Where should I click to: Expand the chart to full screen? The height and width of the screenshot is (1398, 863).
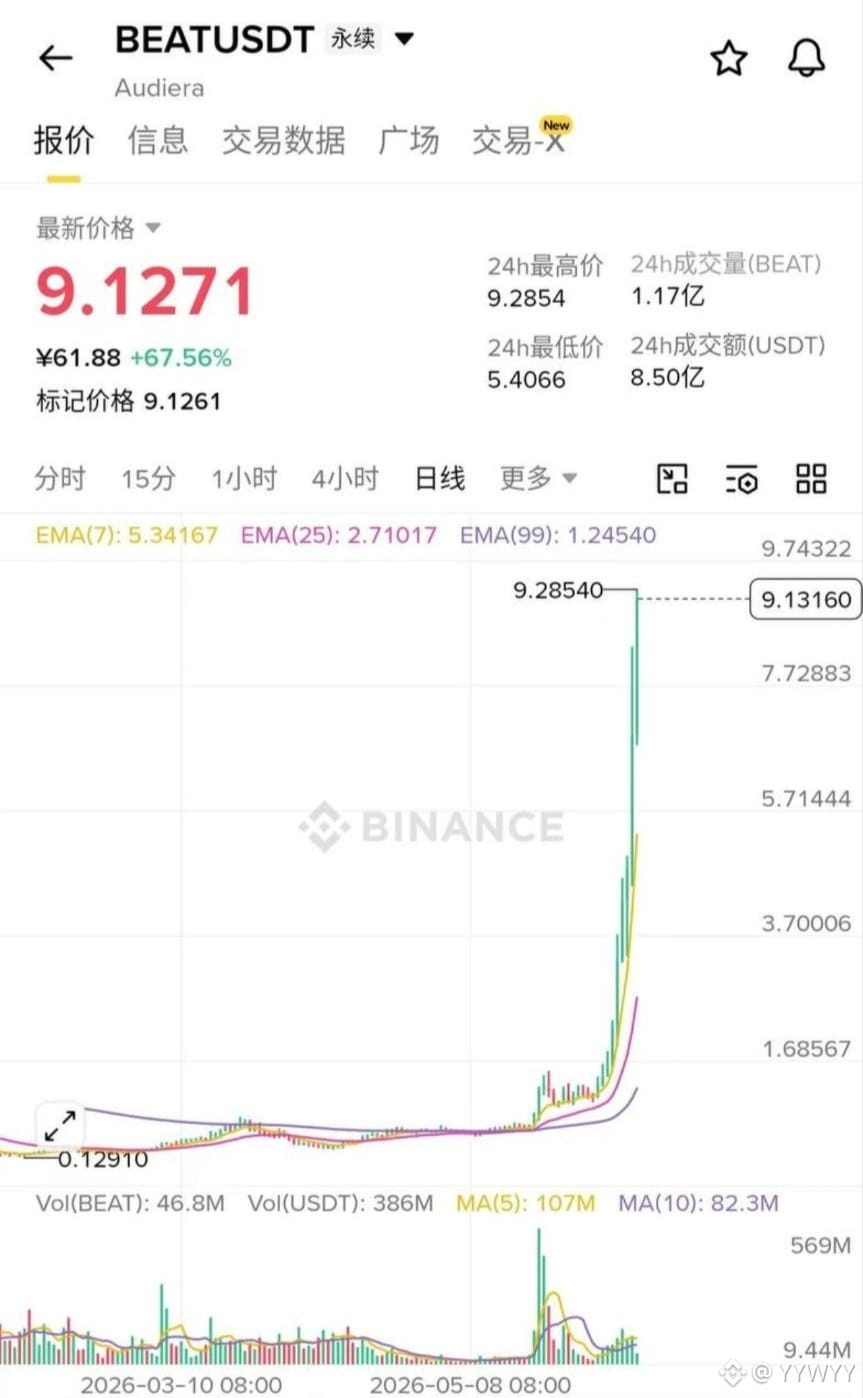click(x=60, y=1127)
